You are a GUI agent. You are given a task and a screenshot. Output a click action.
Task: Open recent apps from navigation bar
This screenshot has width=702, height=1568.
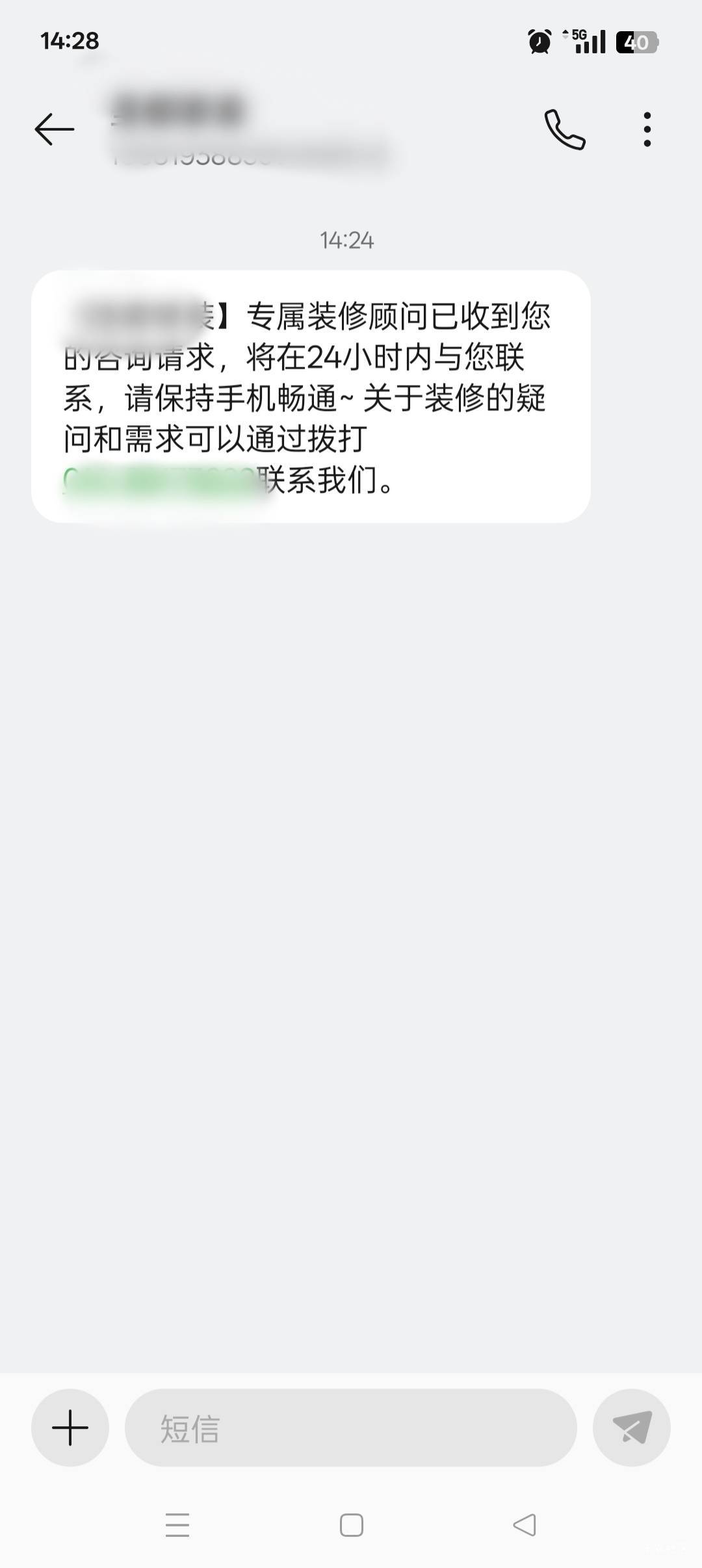point(177,1524)
